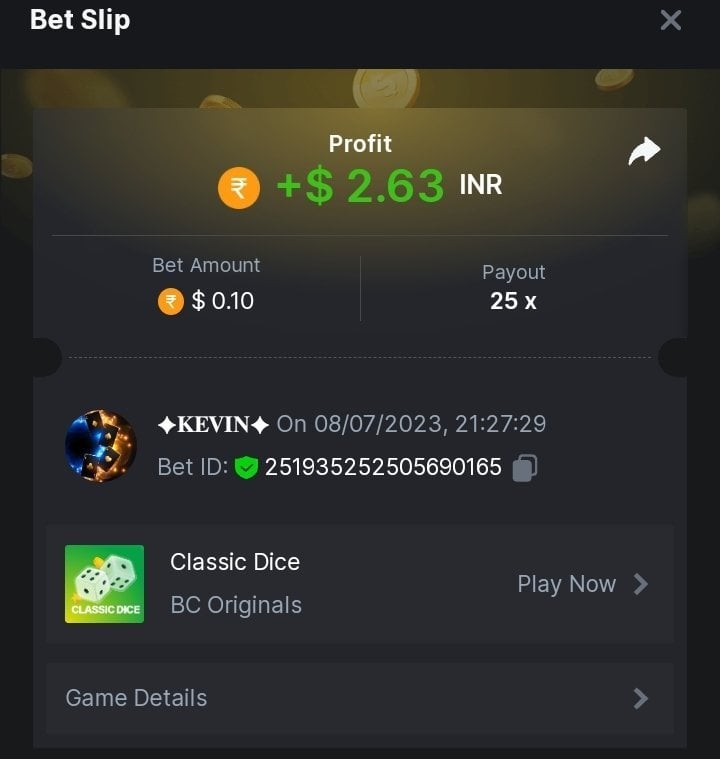
Task: Copy the Bet ID
Action: [525, 468]
